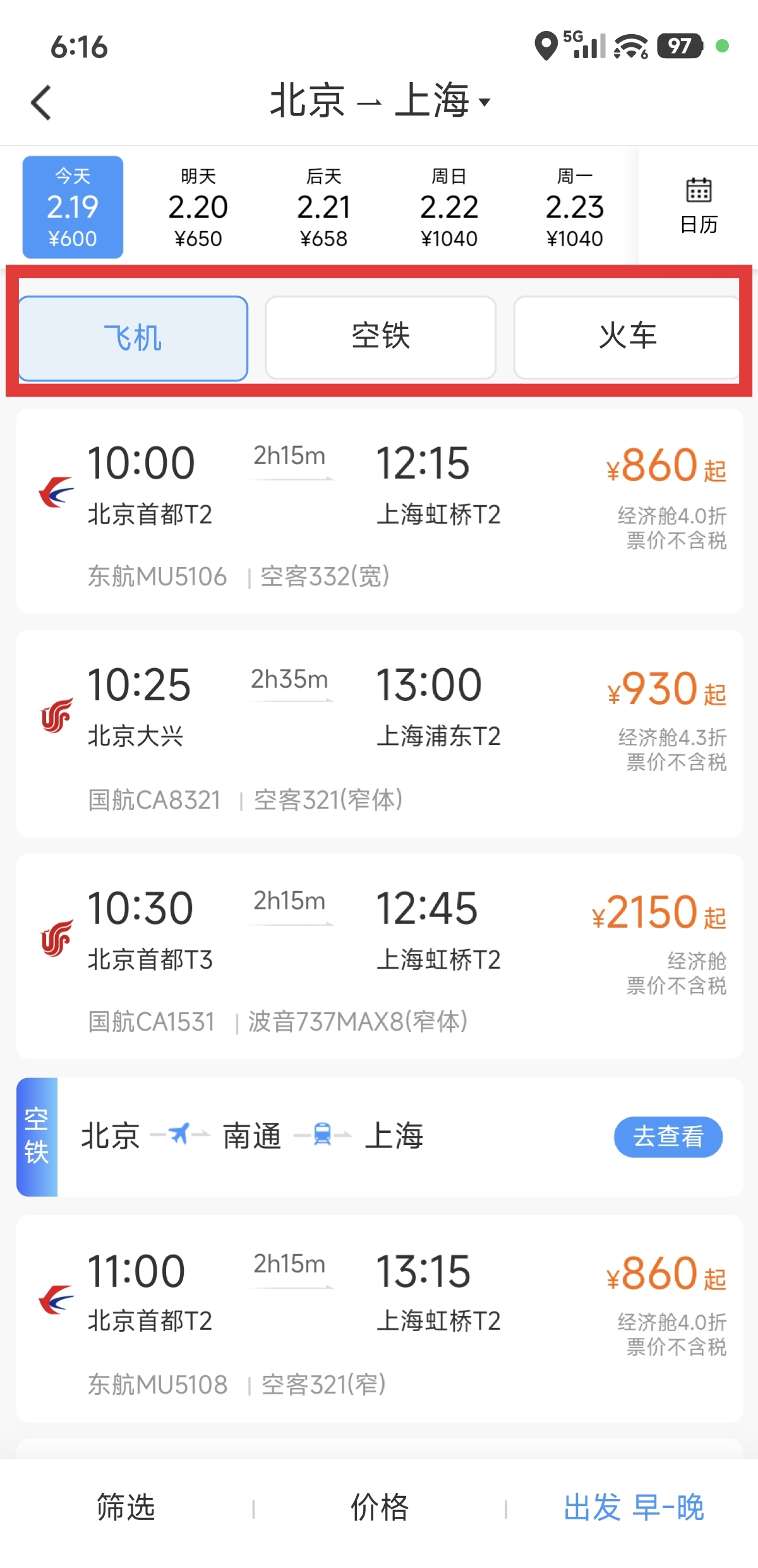758x1568 pixels.
Task: Pick Sunday 2.22 in the date strip
Action: 448,207
